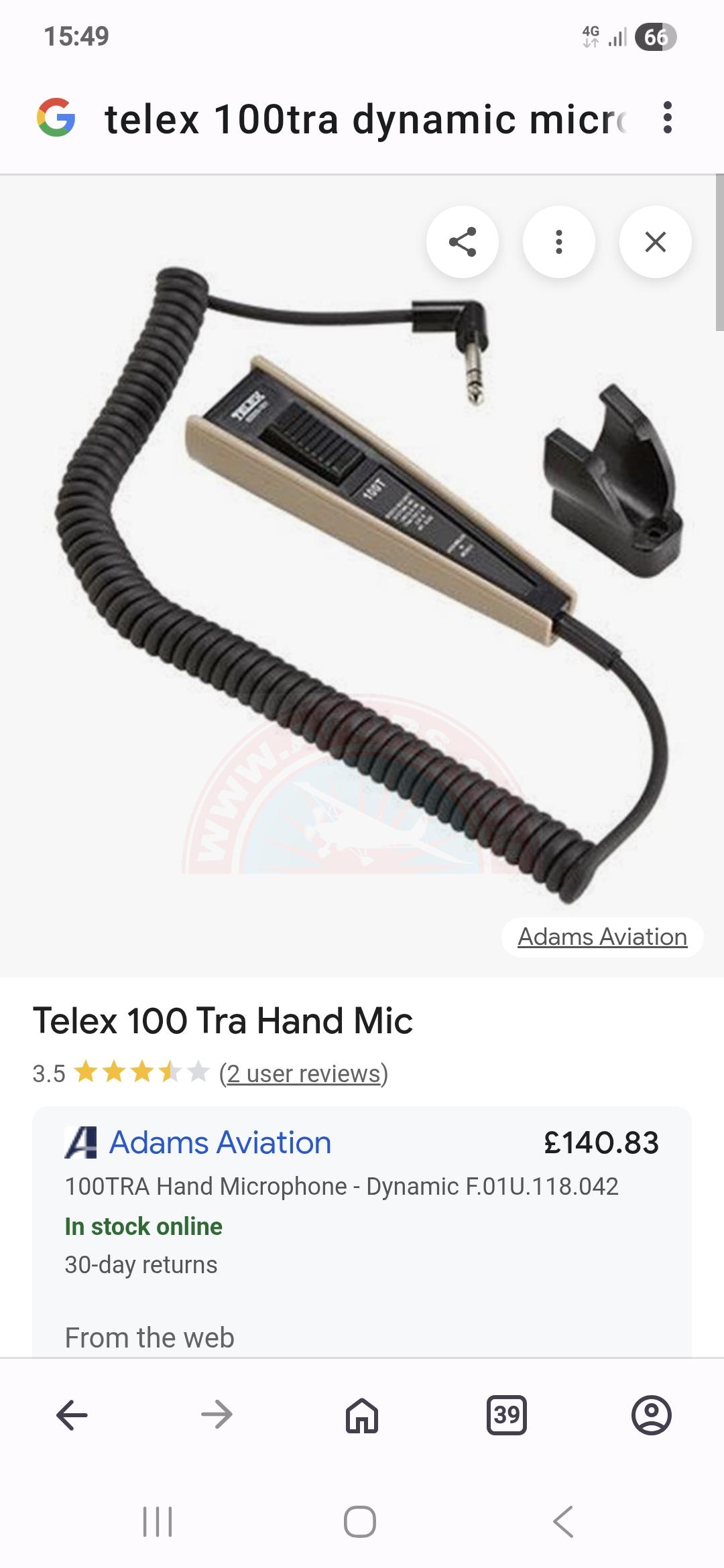Return to the phone home screen
The height and width of the screenshot is (1568, 724).
pos(360,1521)
